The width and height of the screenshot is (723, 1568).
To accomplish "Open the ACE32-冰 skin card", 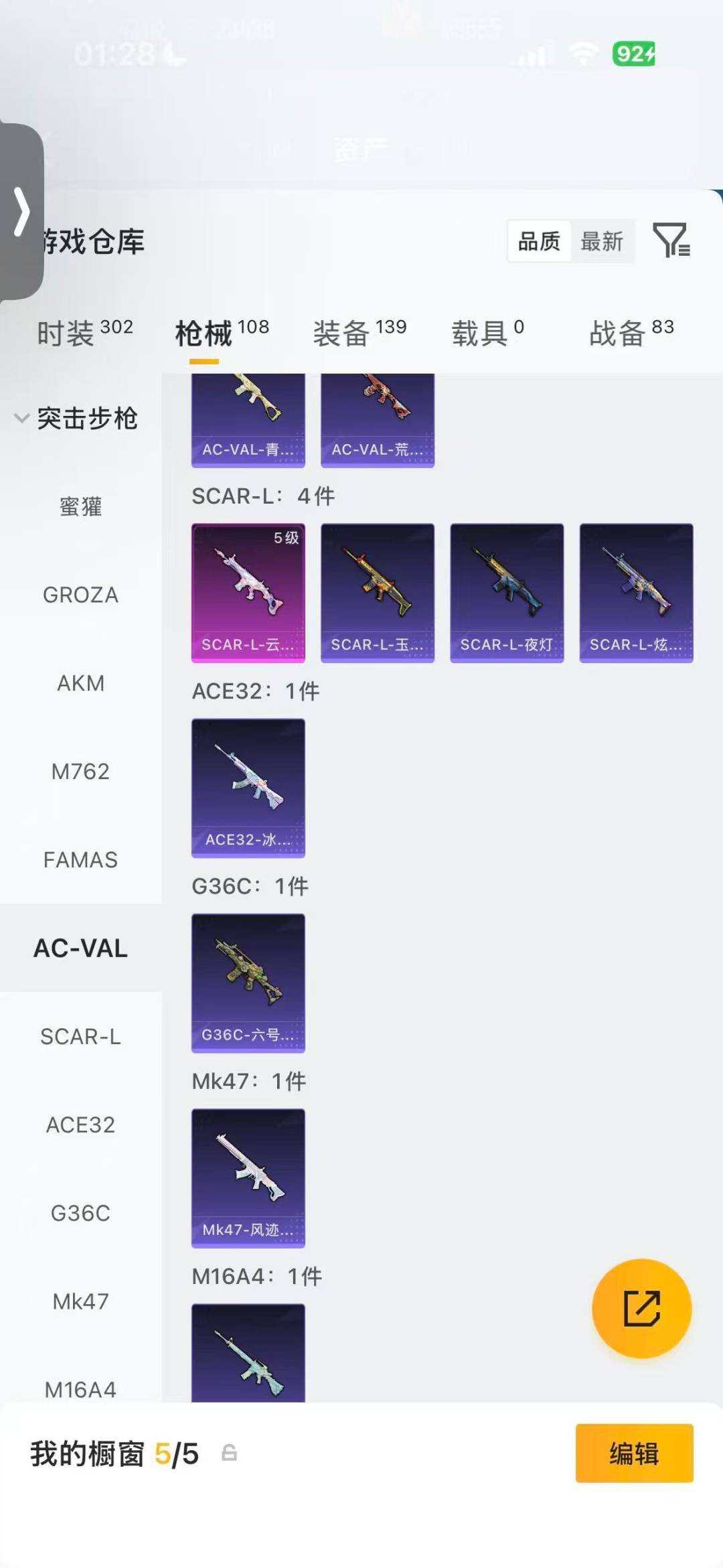I will pos(248,788).
